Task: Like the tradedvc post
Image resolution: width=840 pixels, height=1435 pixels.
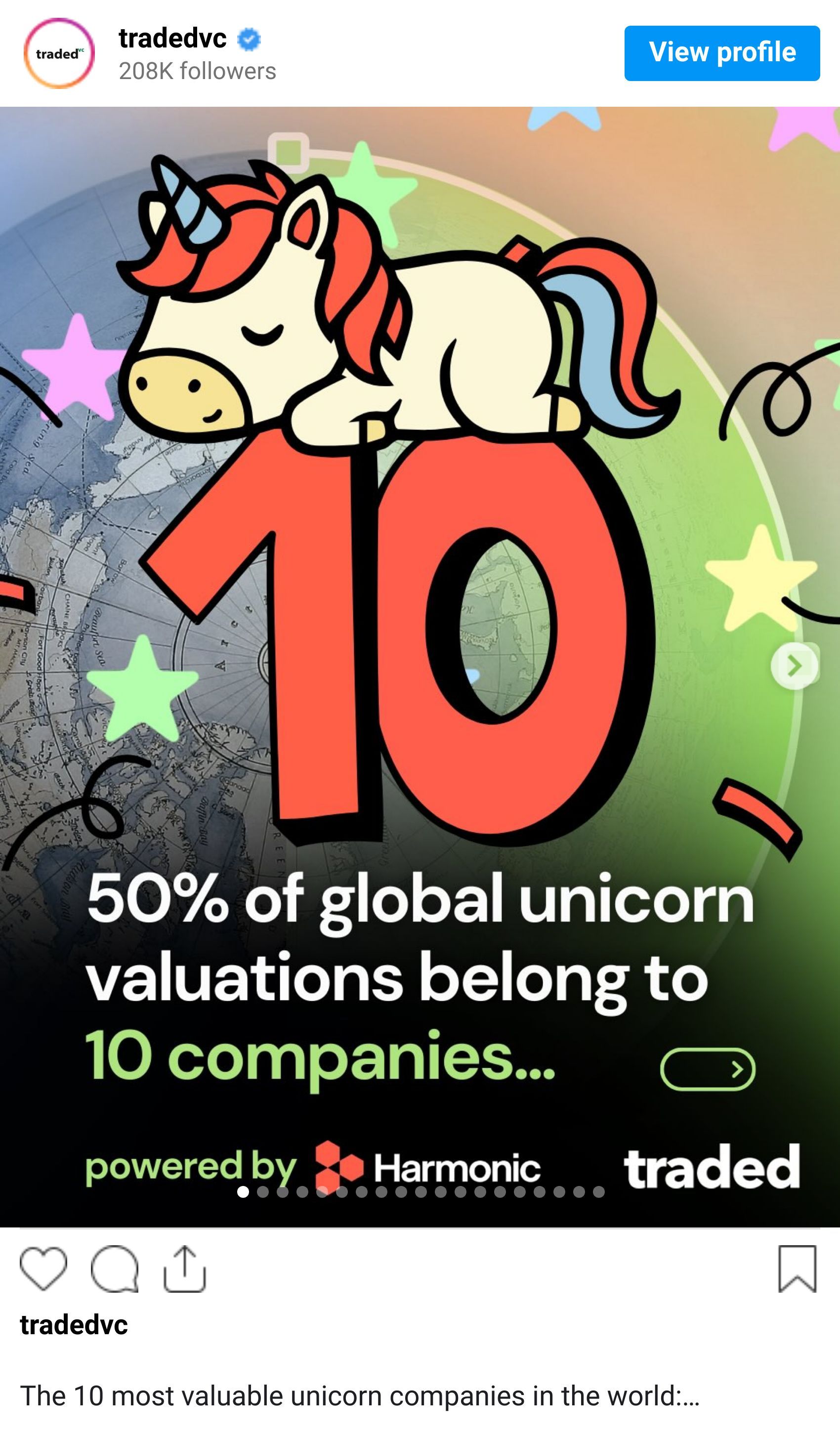Action: click(x=43, y=1268)
